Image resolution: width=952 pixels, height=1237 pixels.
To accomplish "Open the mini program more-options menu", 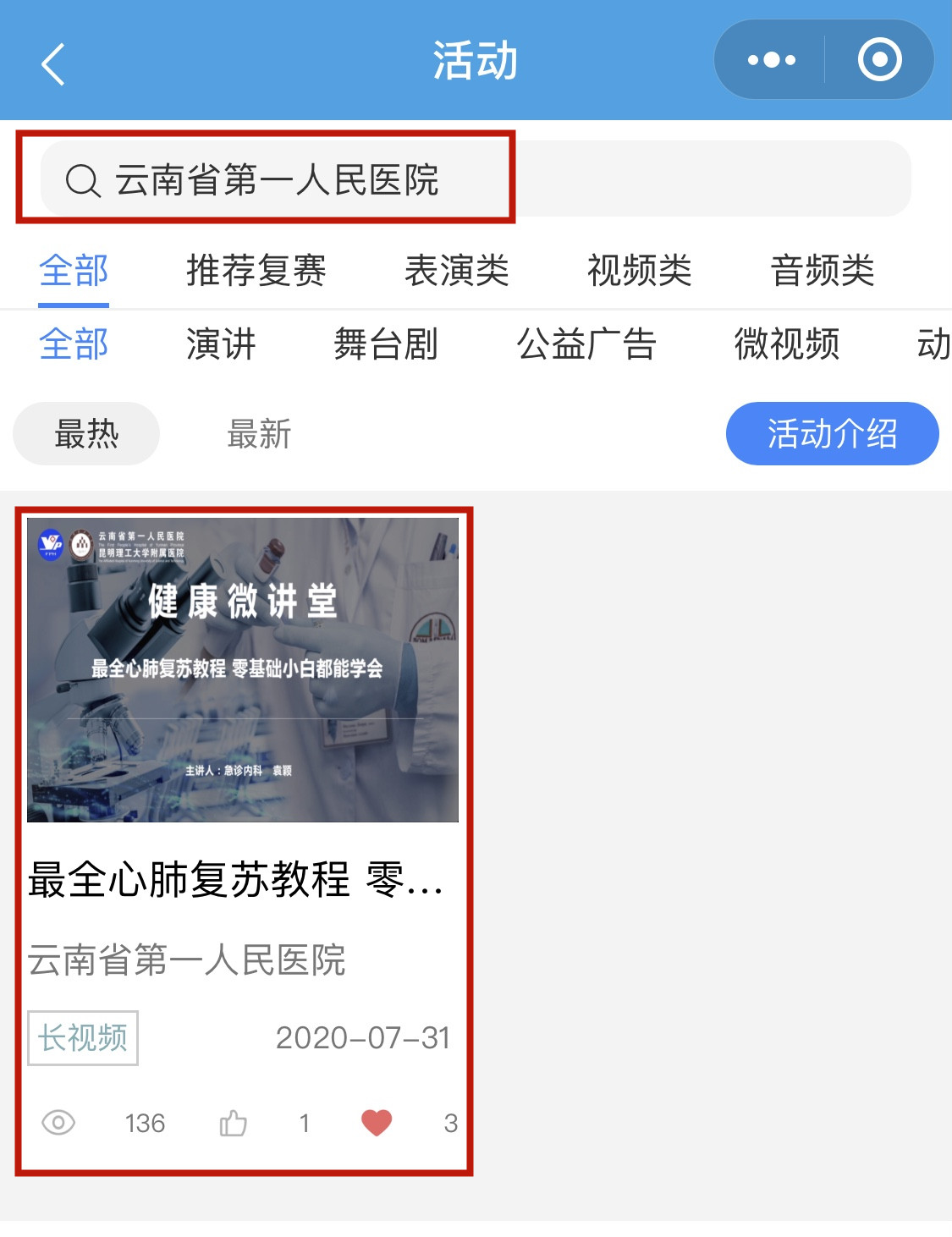I will point(771,60).
